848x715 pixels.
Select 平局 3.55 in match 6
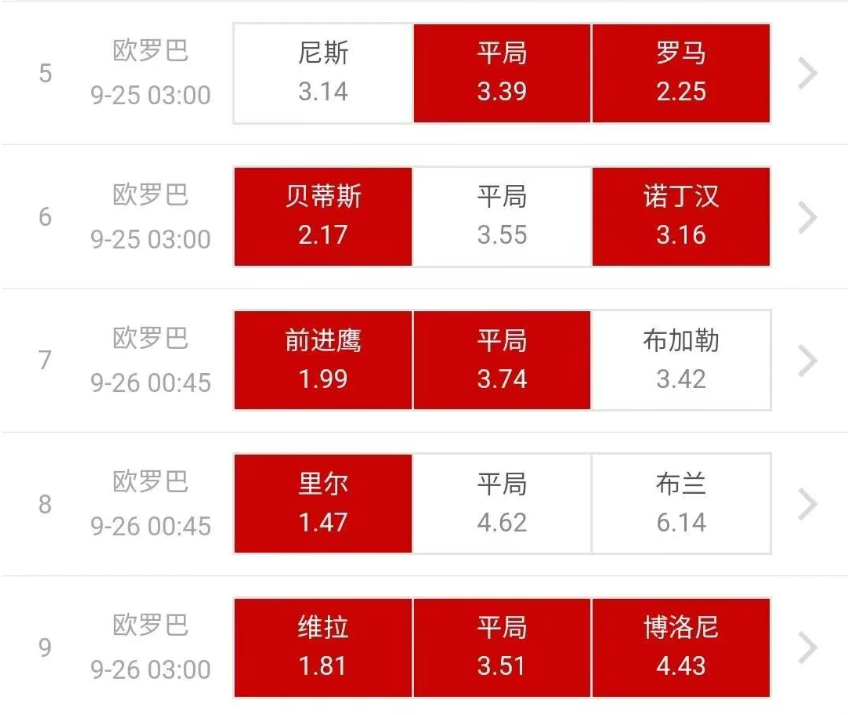pyautogui.click(x=502, y=217)
